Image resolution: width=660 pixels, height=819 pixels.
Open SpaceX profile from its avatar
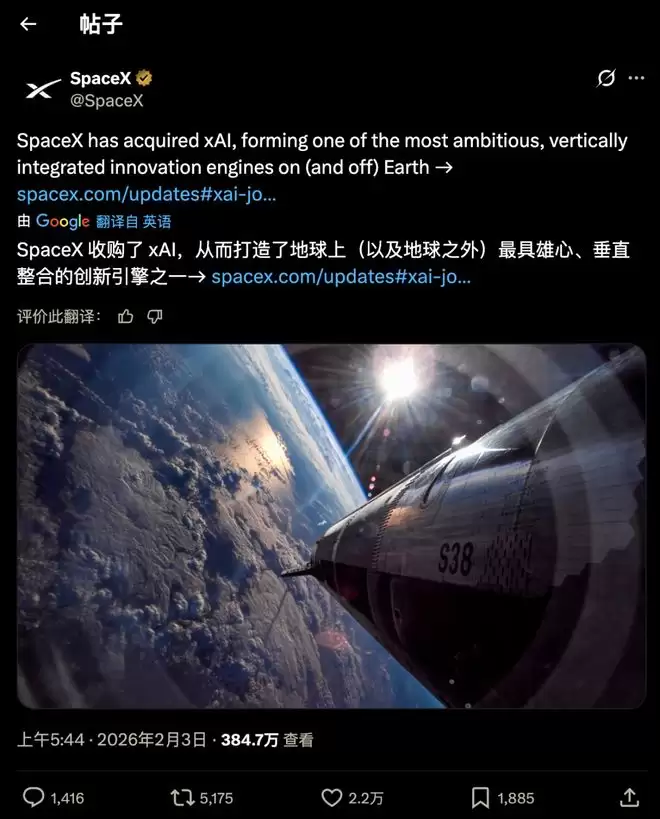click(x=42, y=90)
